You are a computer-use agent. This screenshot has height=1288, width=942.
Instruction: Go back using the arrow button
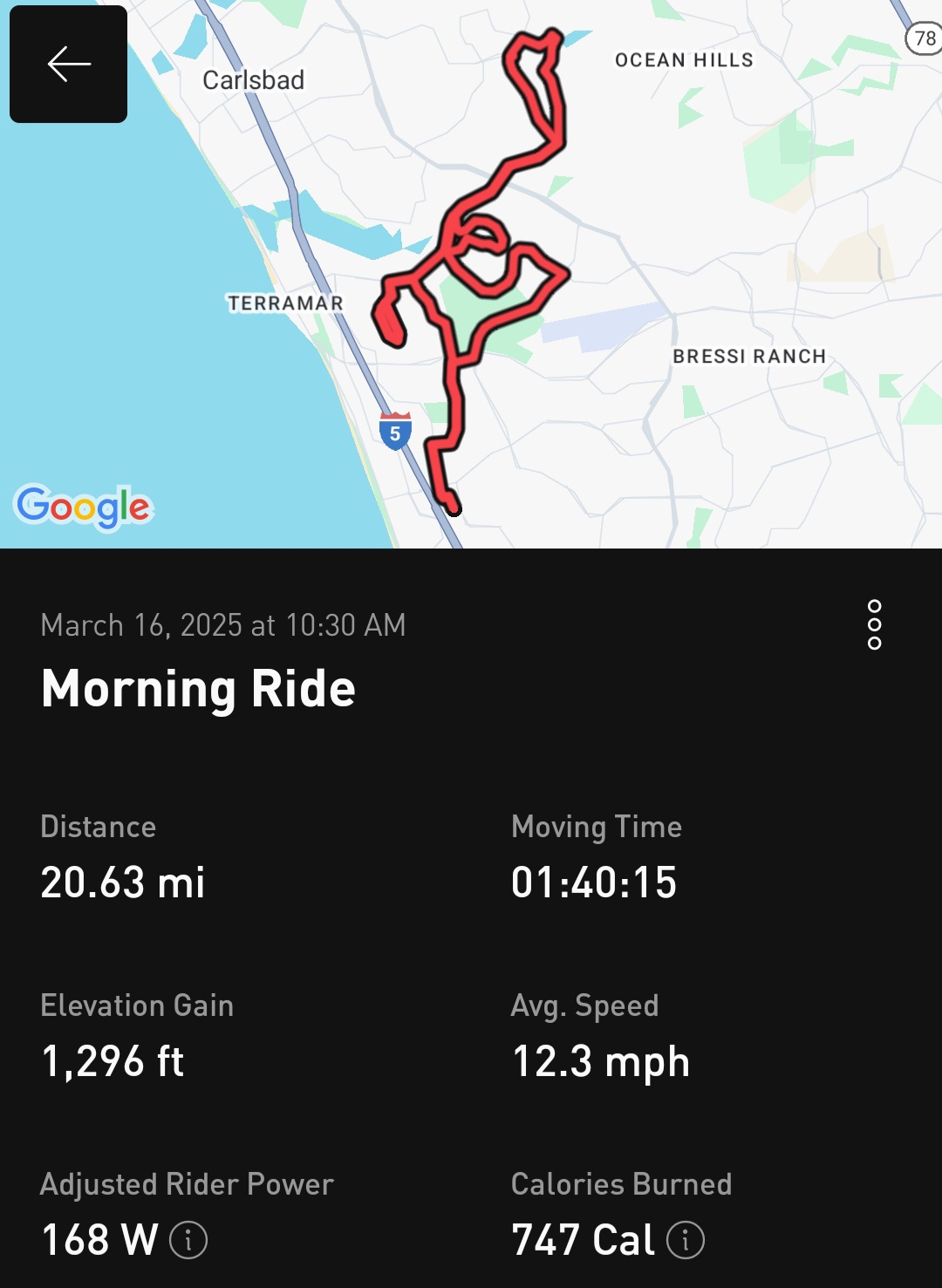tap(68, 64)
